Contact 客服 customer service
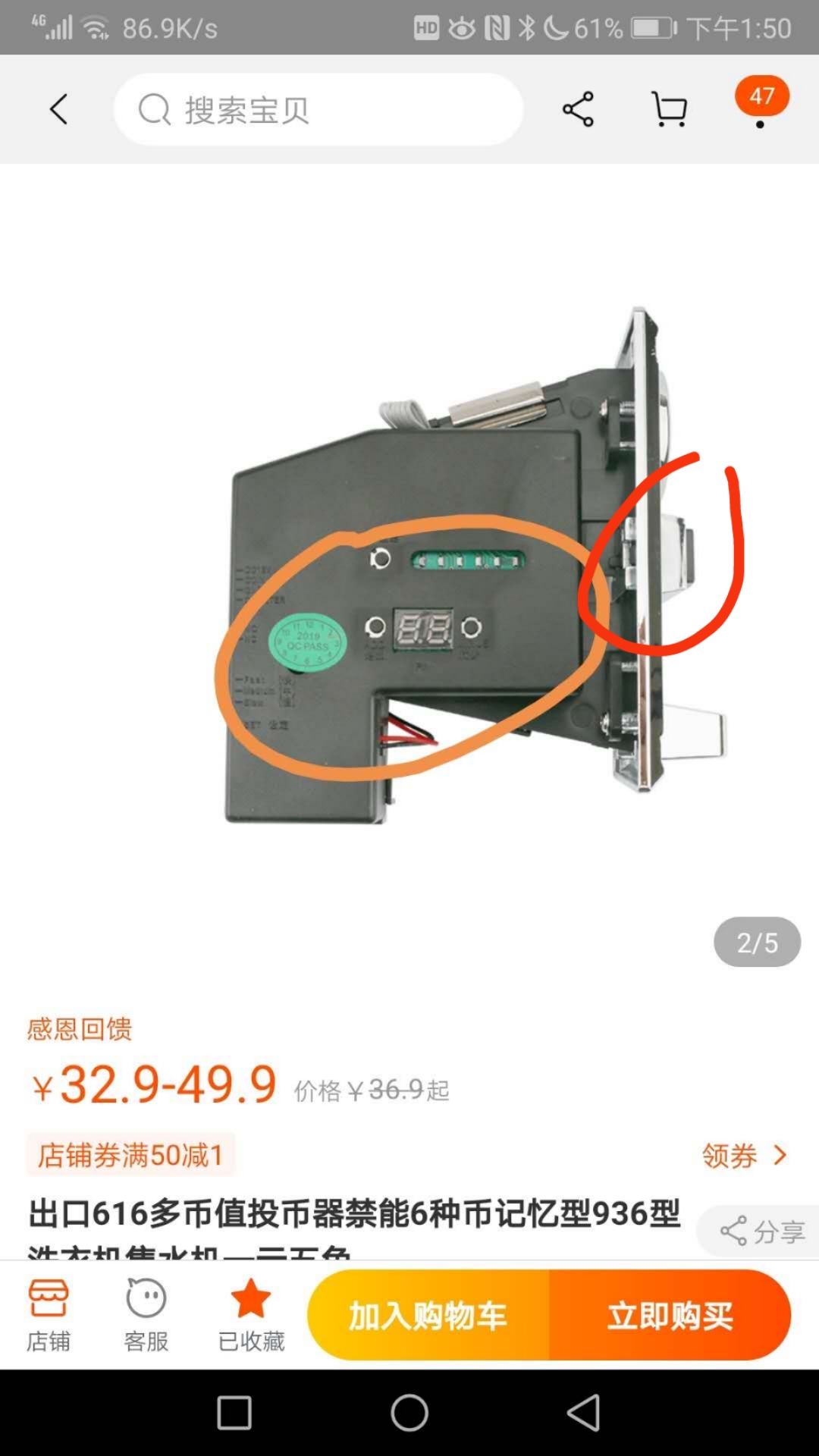 pos(146,1316)
